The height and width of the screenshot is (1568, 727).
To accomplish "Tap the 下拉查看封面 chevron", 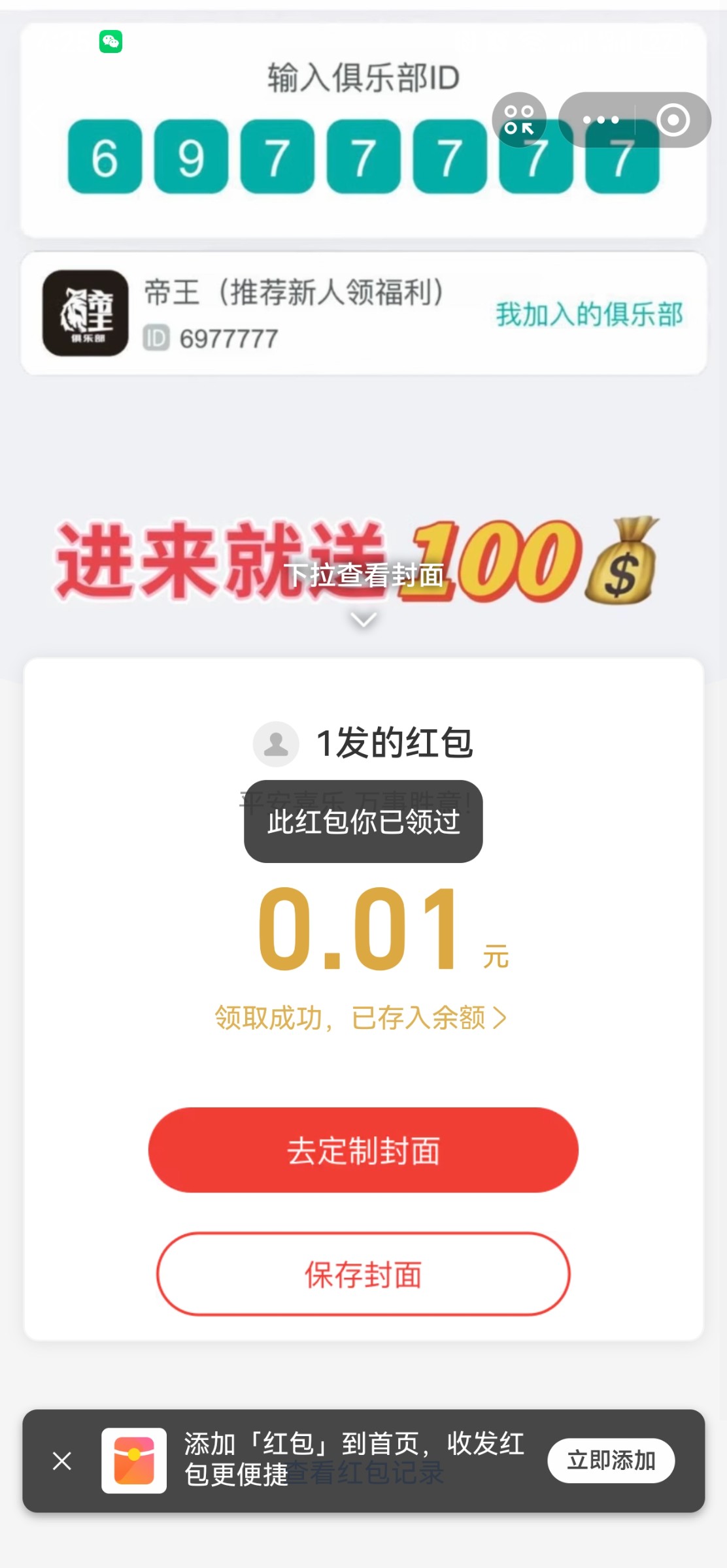I will click(x=363, y=619).
